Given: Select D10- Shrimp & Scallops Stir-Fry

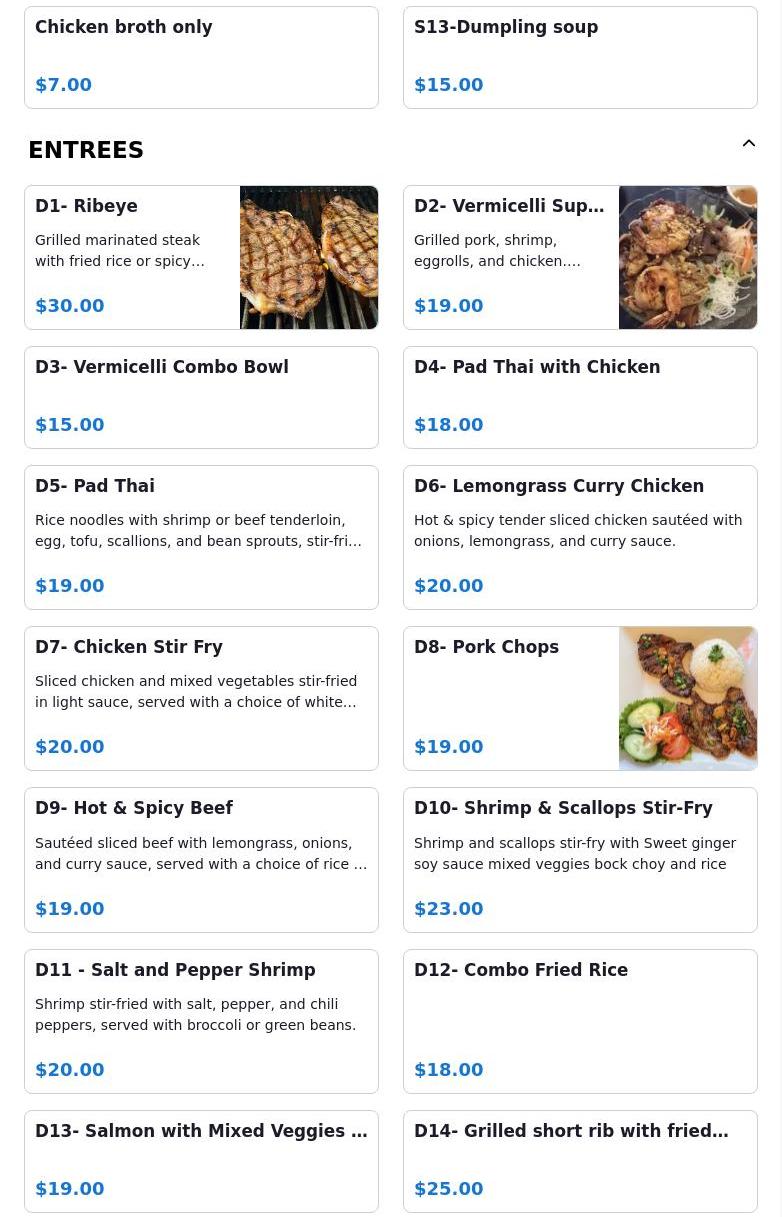Looking at the screenshot, I should (x=580, y=859).
